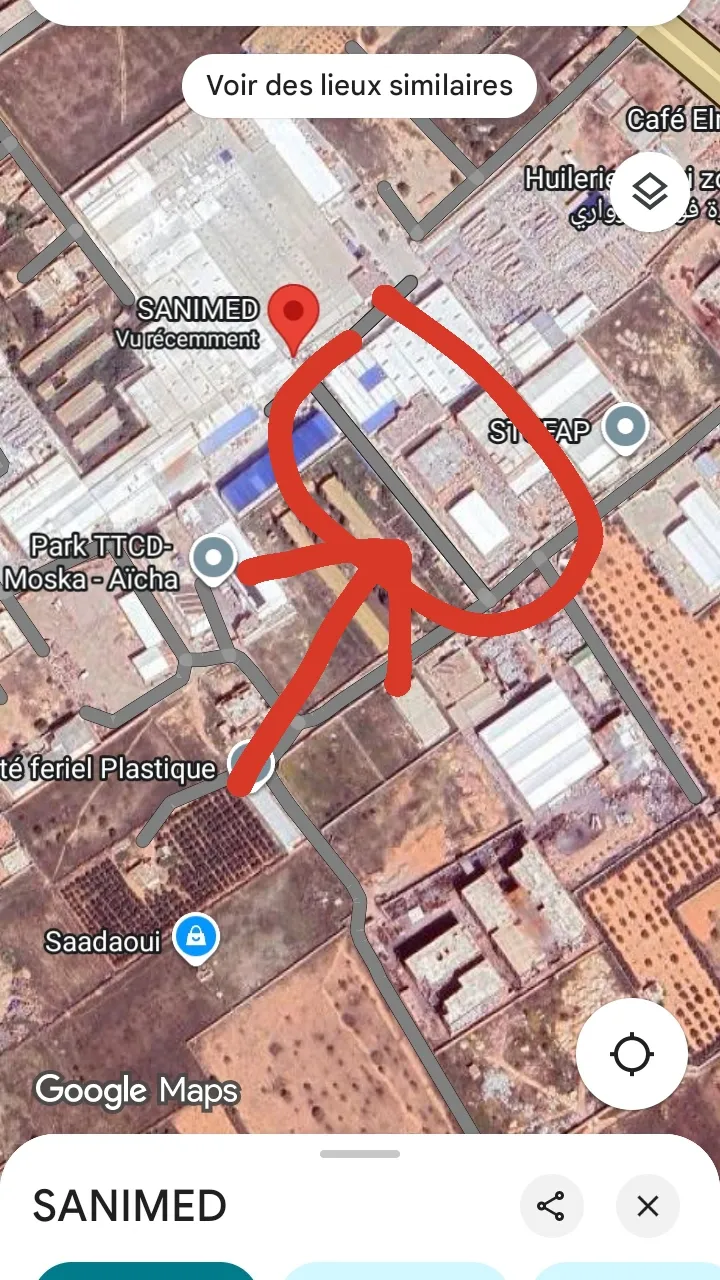This screenshot has height=1280, width=720.
Task: Open the Saadaoui shop marker
Action: click(x=196, y=939)
